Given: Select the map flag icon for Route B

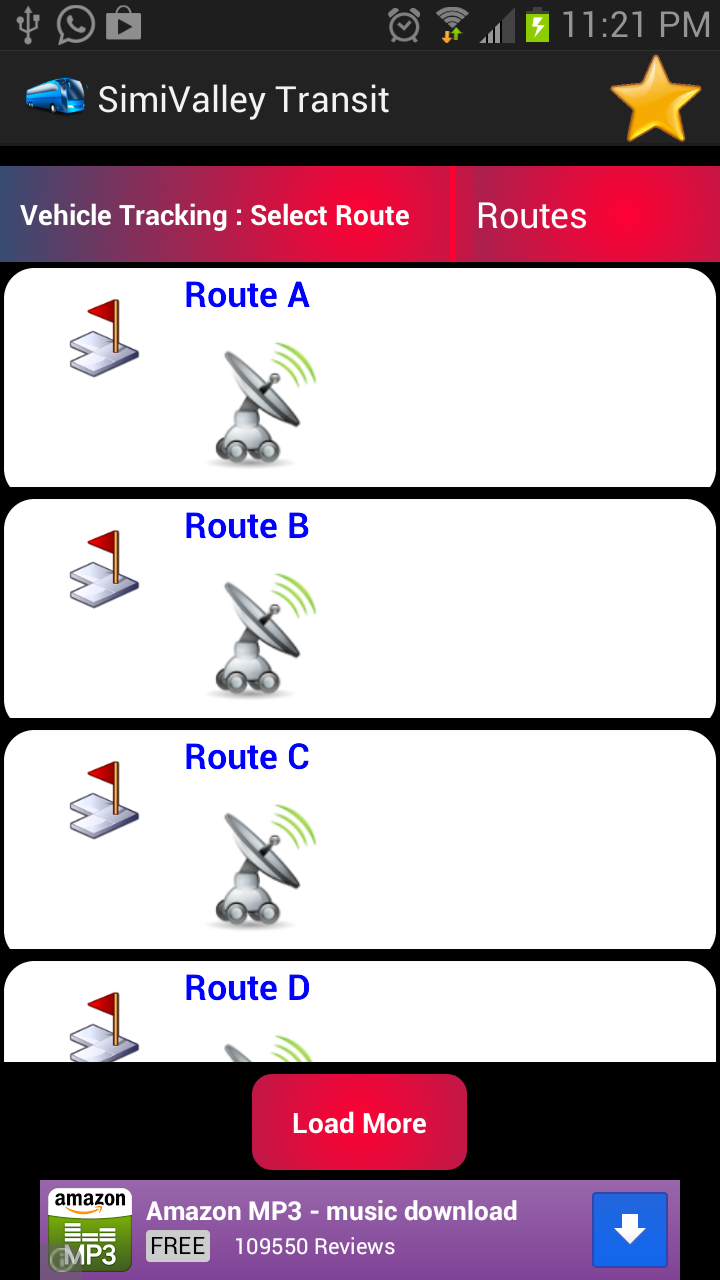Looking at the screenshot, I should pyautogui.click(x=103, y=567).
